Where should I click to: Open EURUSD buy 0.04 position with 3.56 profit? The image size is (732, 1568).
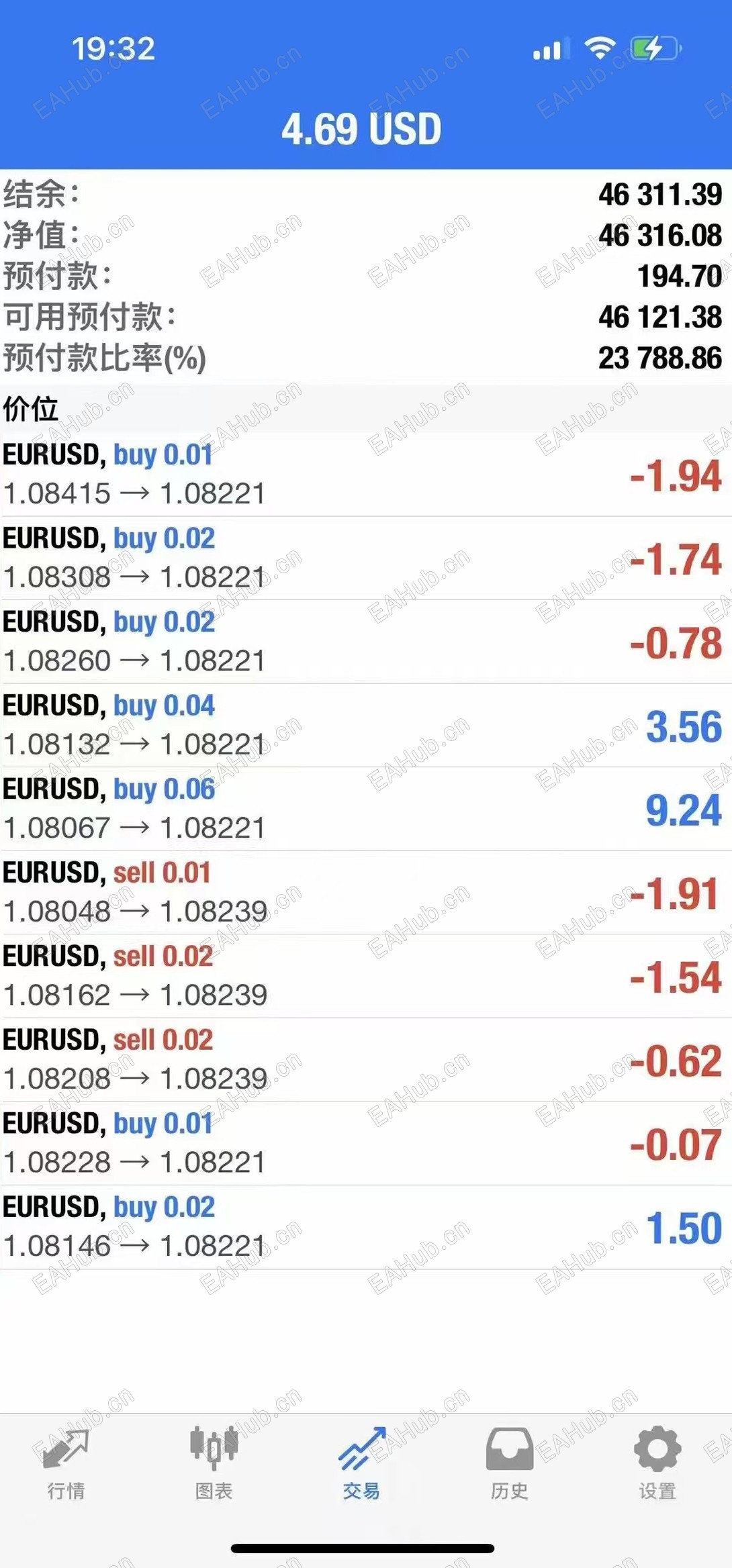pyautogui.click(x=366, y=726)
